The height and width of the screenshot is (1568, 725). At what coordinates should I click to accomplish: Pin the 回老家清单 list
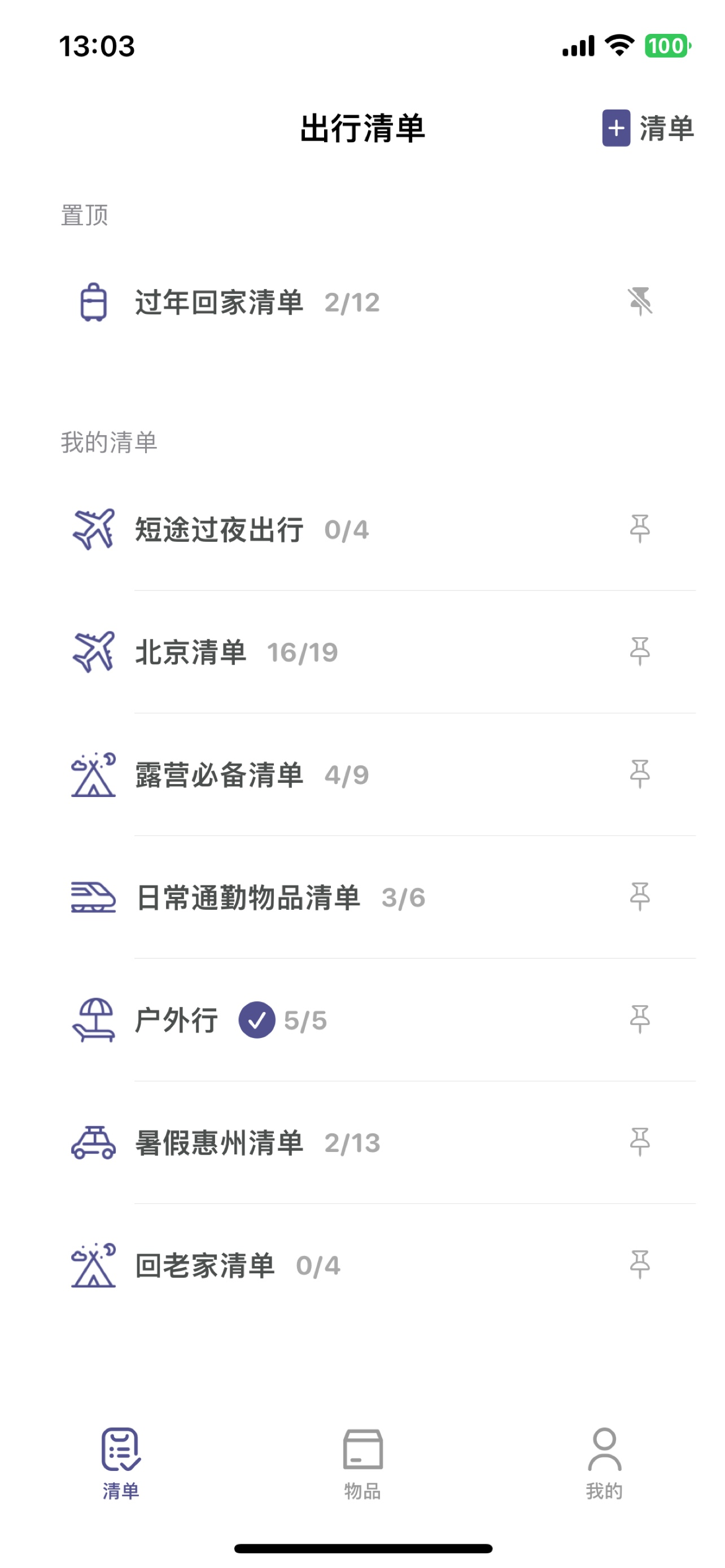tap(640, 1265)
